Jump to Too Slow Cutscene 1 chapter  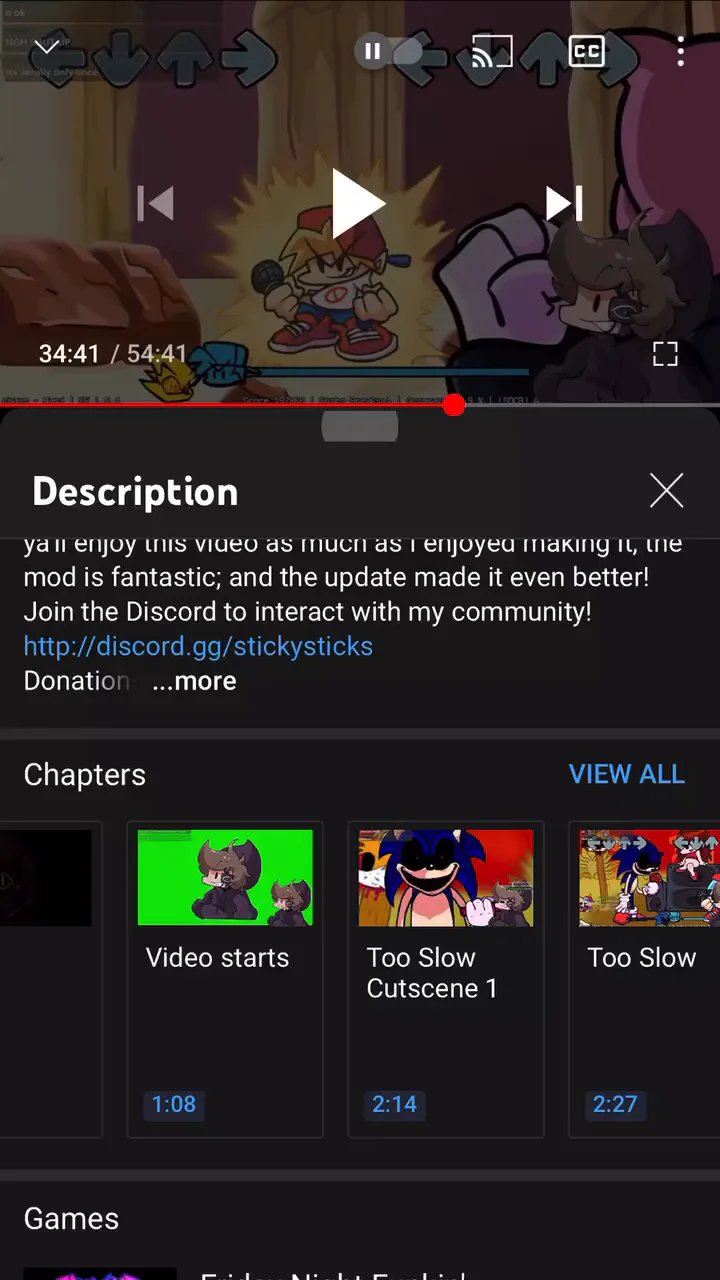[x=446, y=980]
